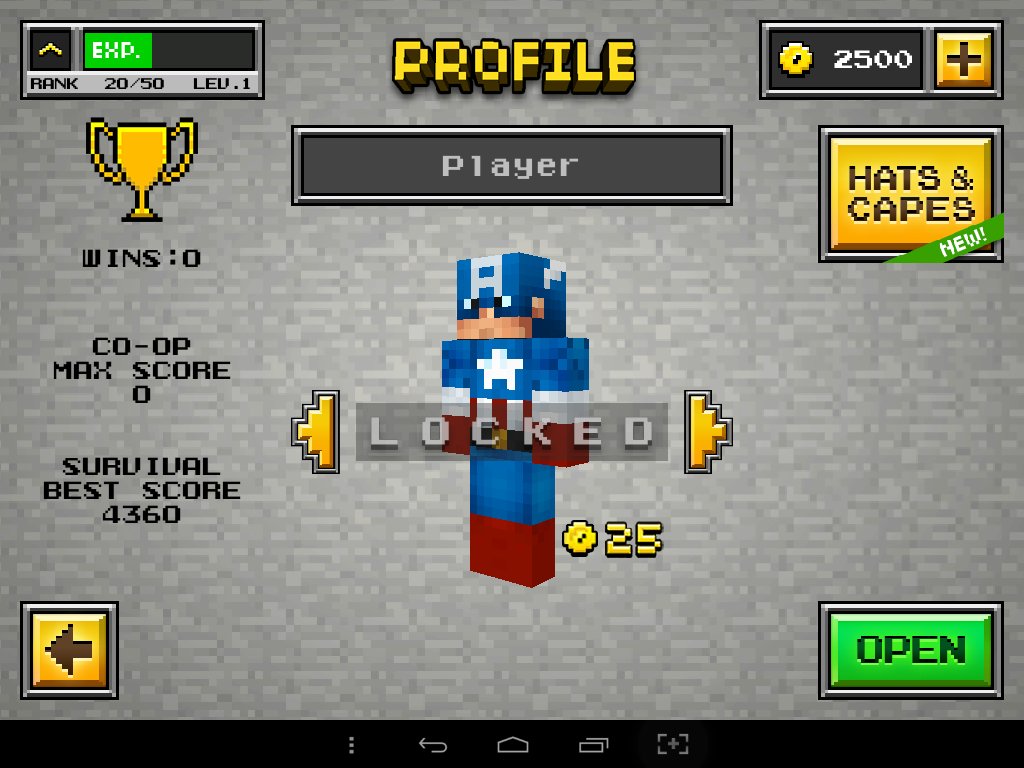Screen dimensions: 1024x768
Task: Show the previous skin with the left arrow
Action: [317, 432]
